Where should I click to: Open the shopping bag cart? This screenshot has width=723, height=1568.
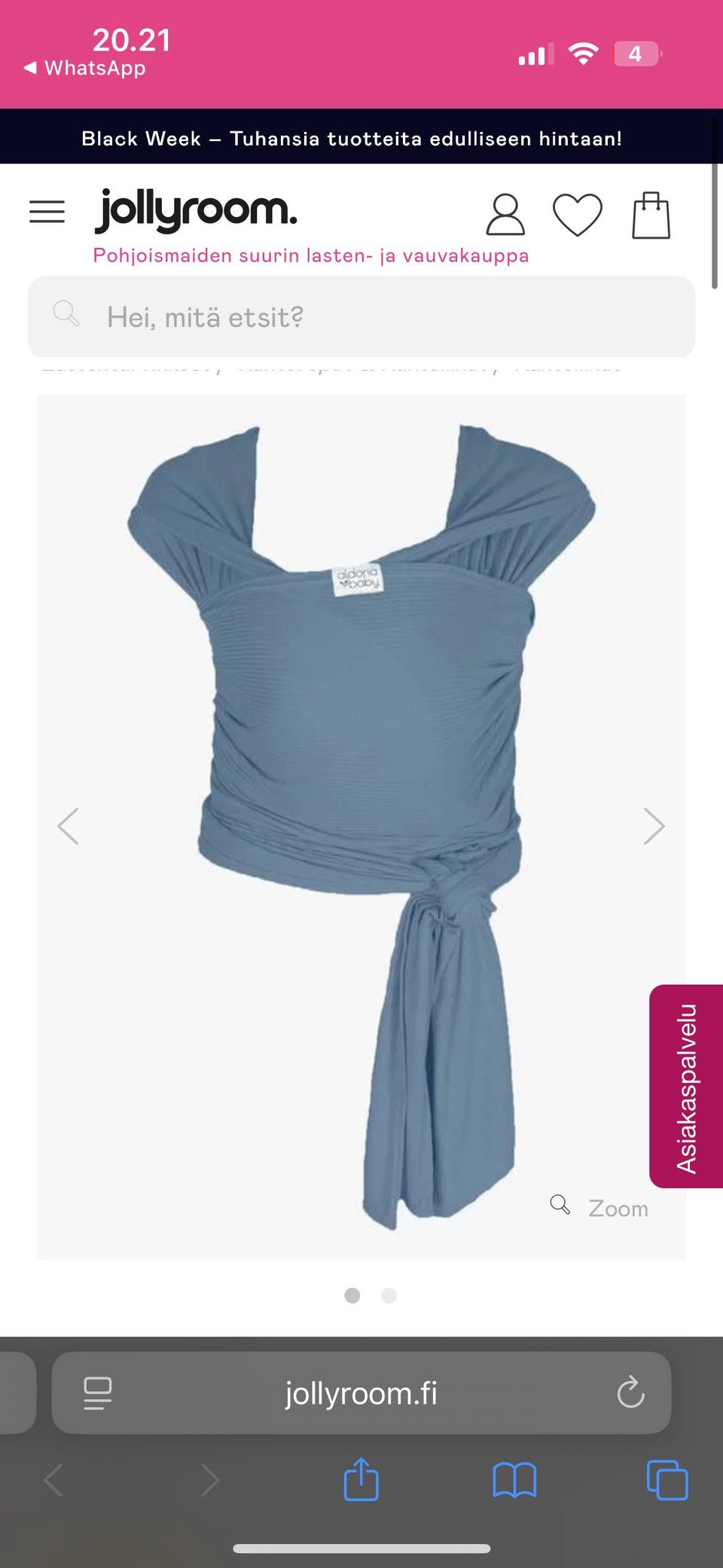pyautogui.click(x=651, y=215)
